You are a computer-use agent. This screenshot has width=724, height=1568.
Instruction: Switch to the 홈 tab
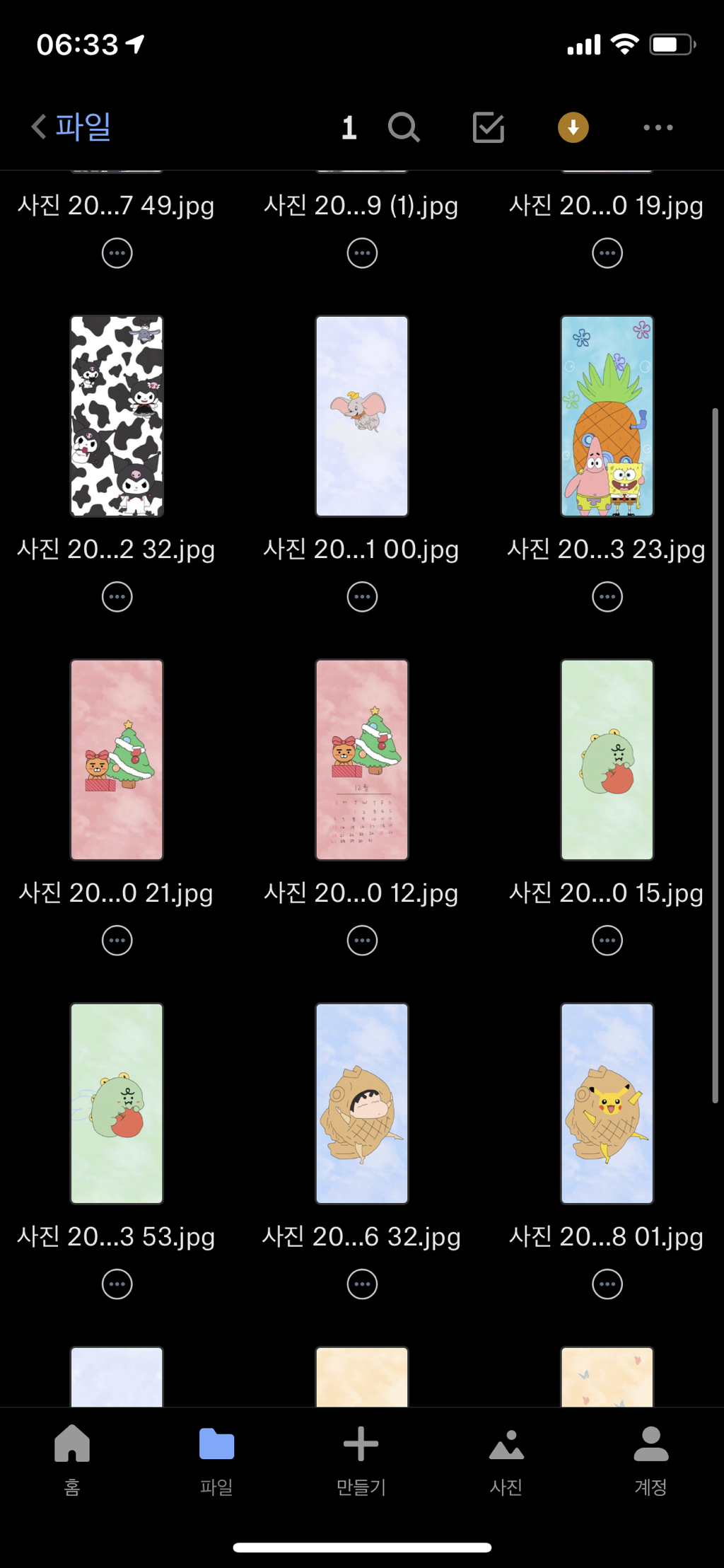72,1460
